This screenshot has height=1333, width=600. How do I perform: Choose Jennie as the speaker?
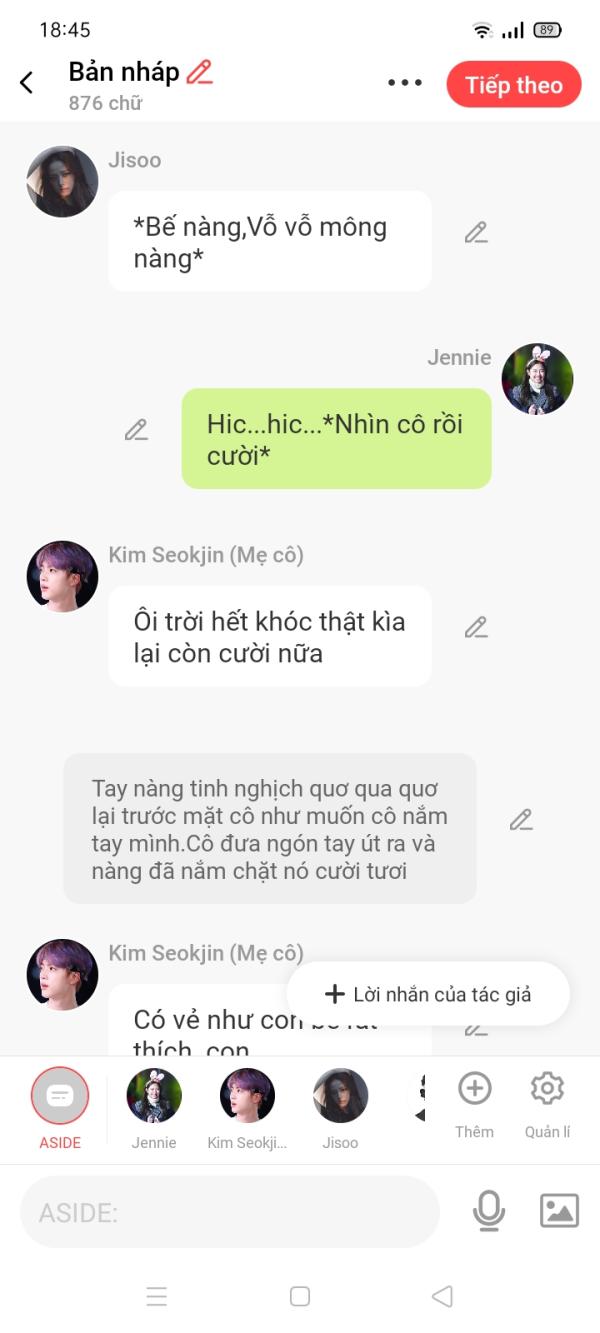[154, 1097]
